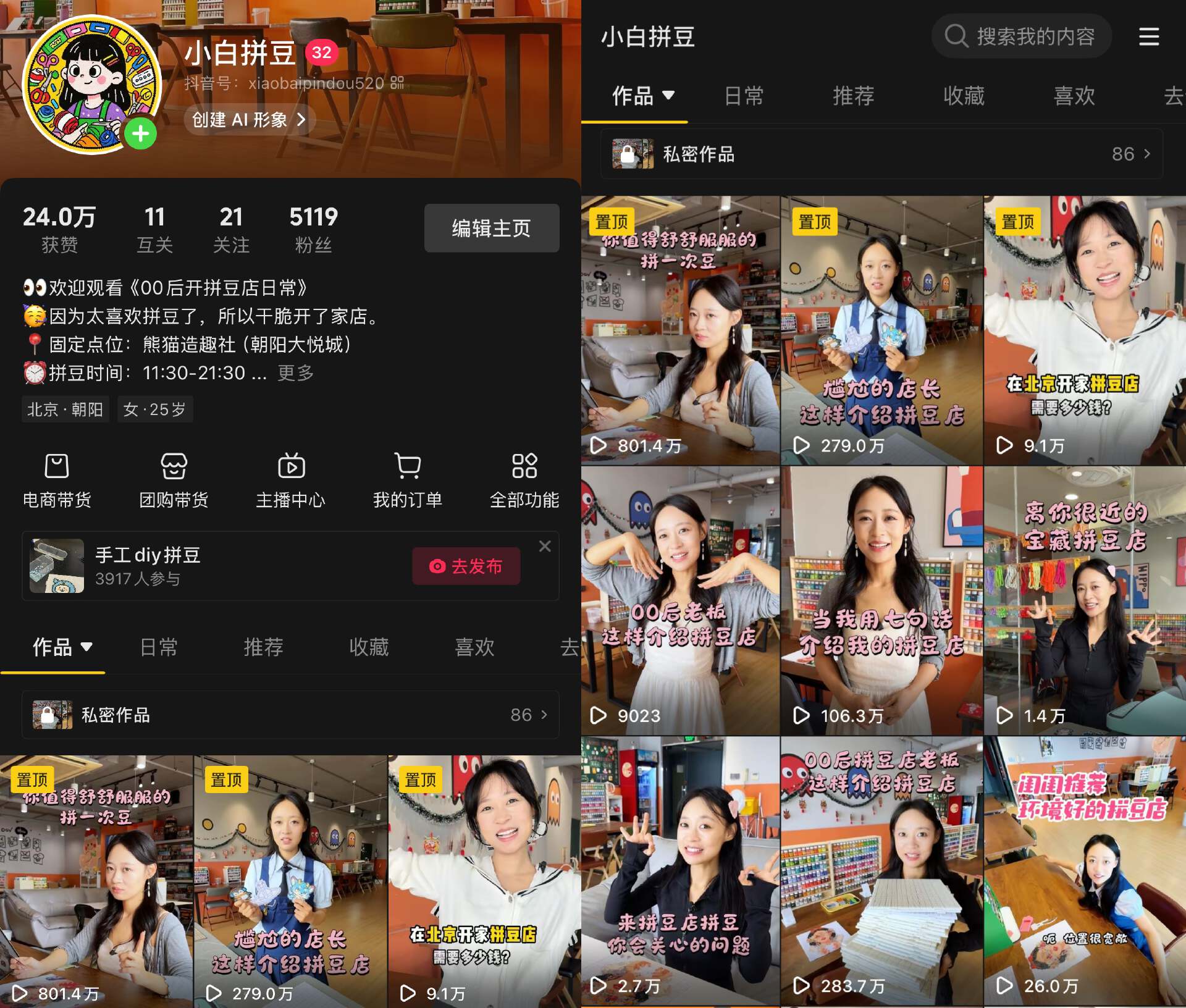Go to 主播中心

point(290,481)
